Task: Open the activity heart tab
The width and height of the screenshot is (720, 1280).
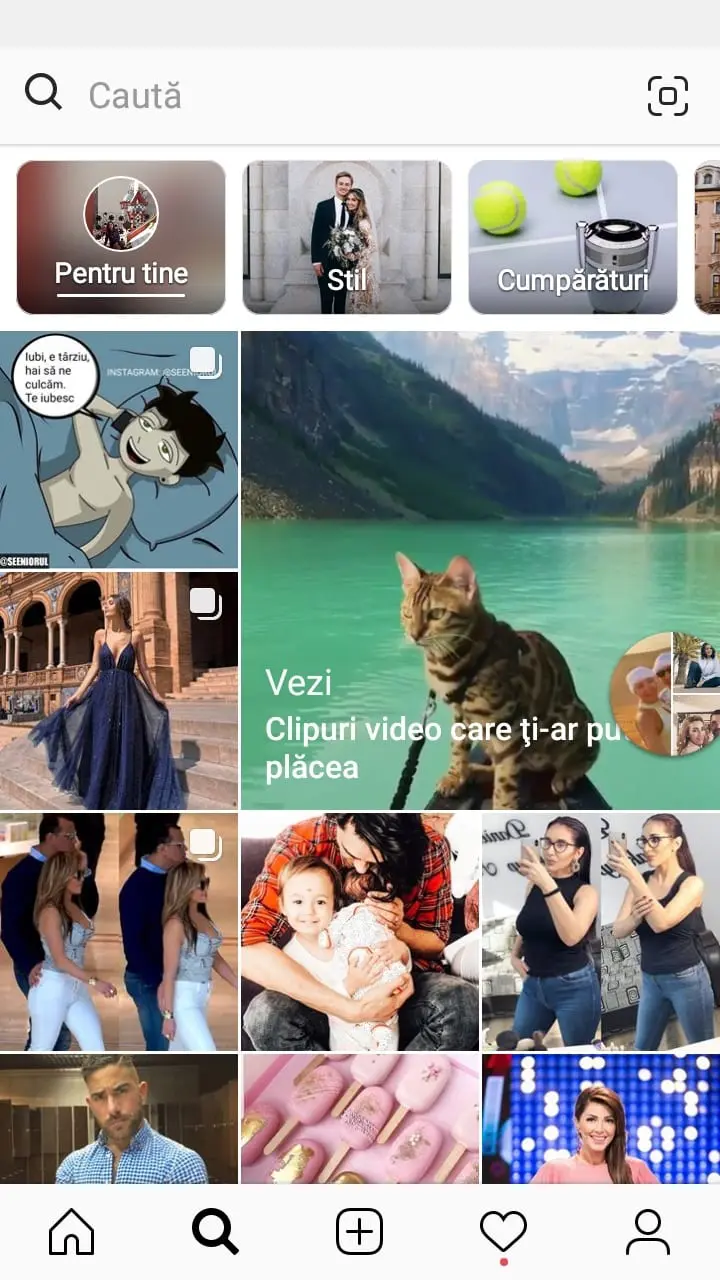Action: click(x=504, y=1232)
